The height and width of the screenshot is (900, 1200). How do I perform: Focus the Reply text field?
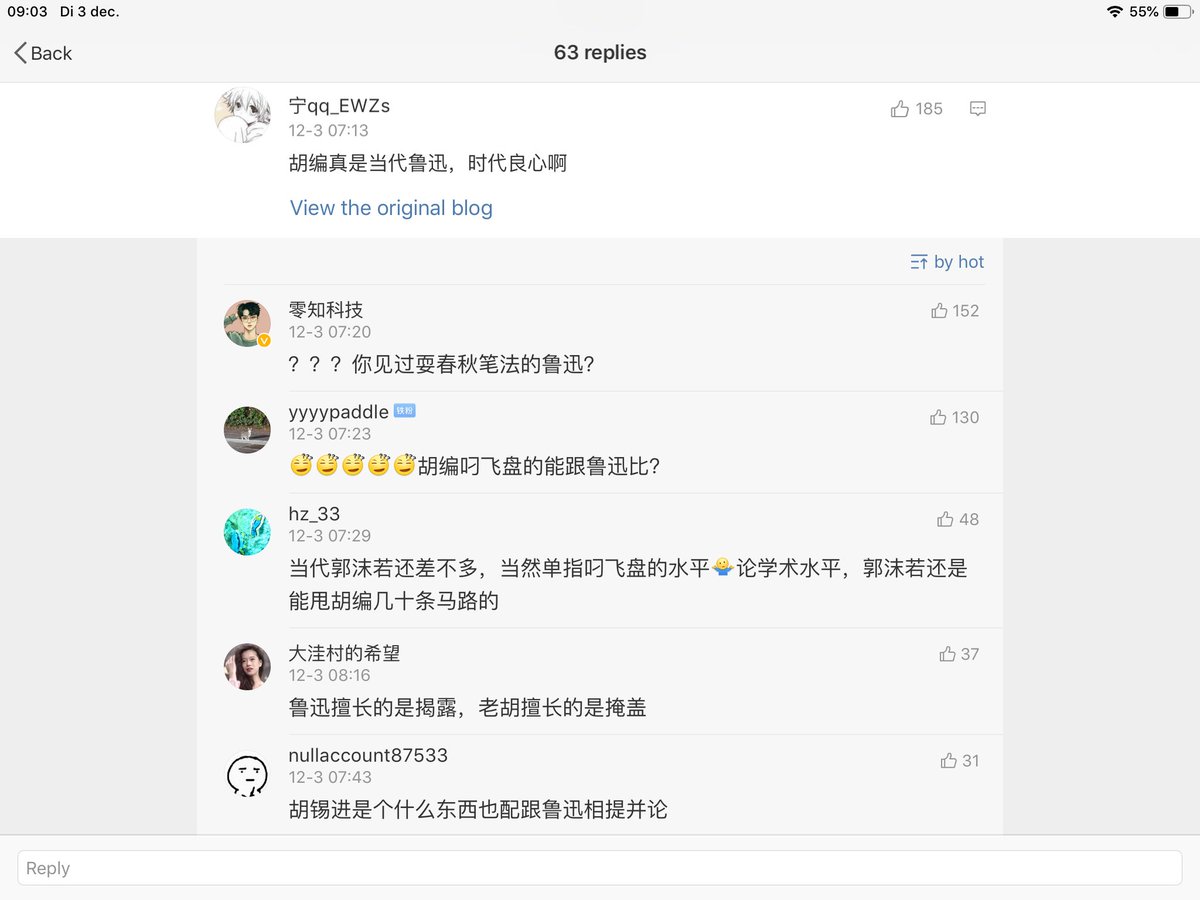(600, 868)
